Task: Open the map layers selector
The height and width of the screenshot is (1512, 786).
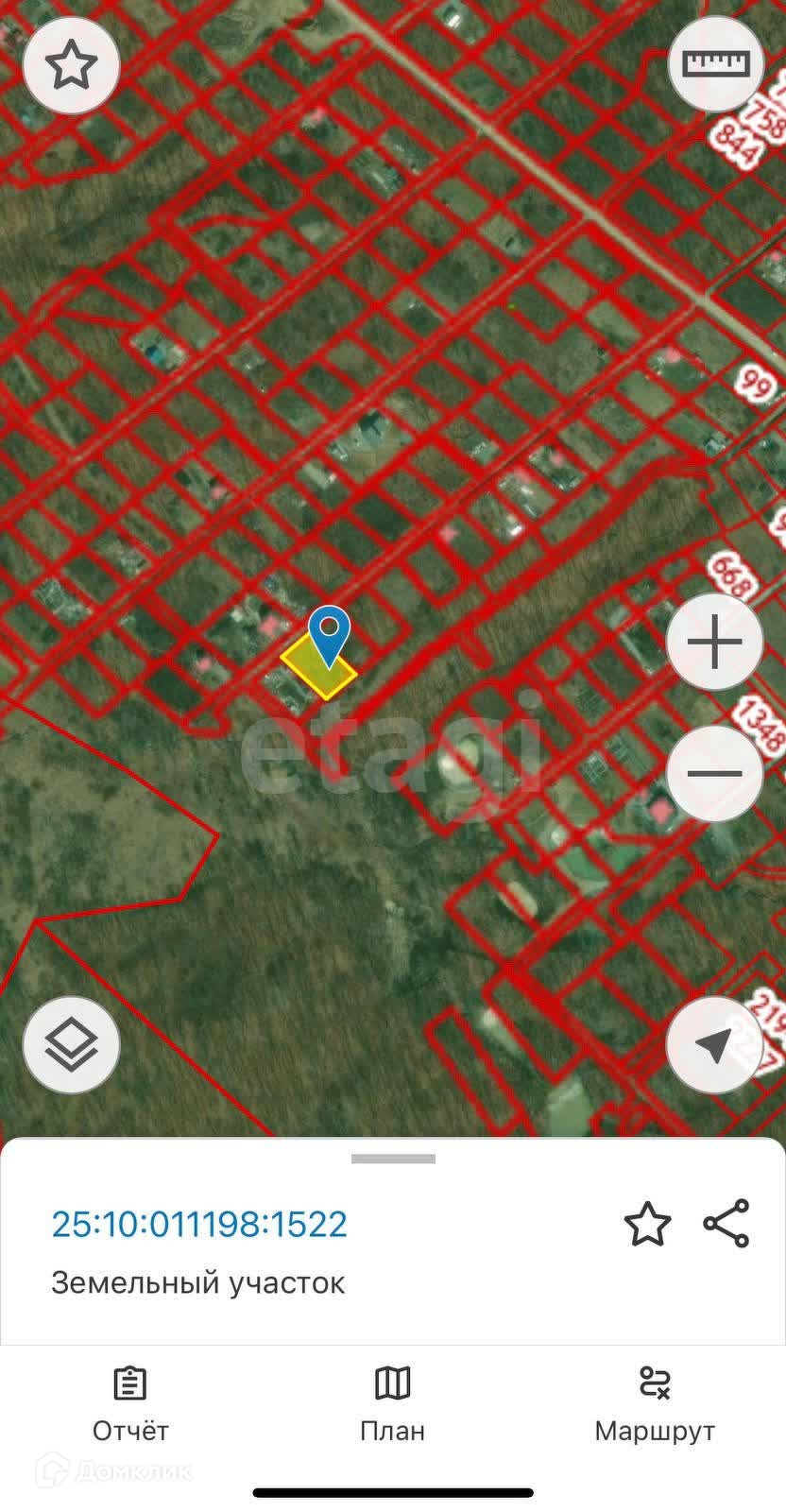Action: [x=72, y=1045]
